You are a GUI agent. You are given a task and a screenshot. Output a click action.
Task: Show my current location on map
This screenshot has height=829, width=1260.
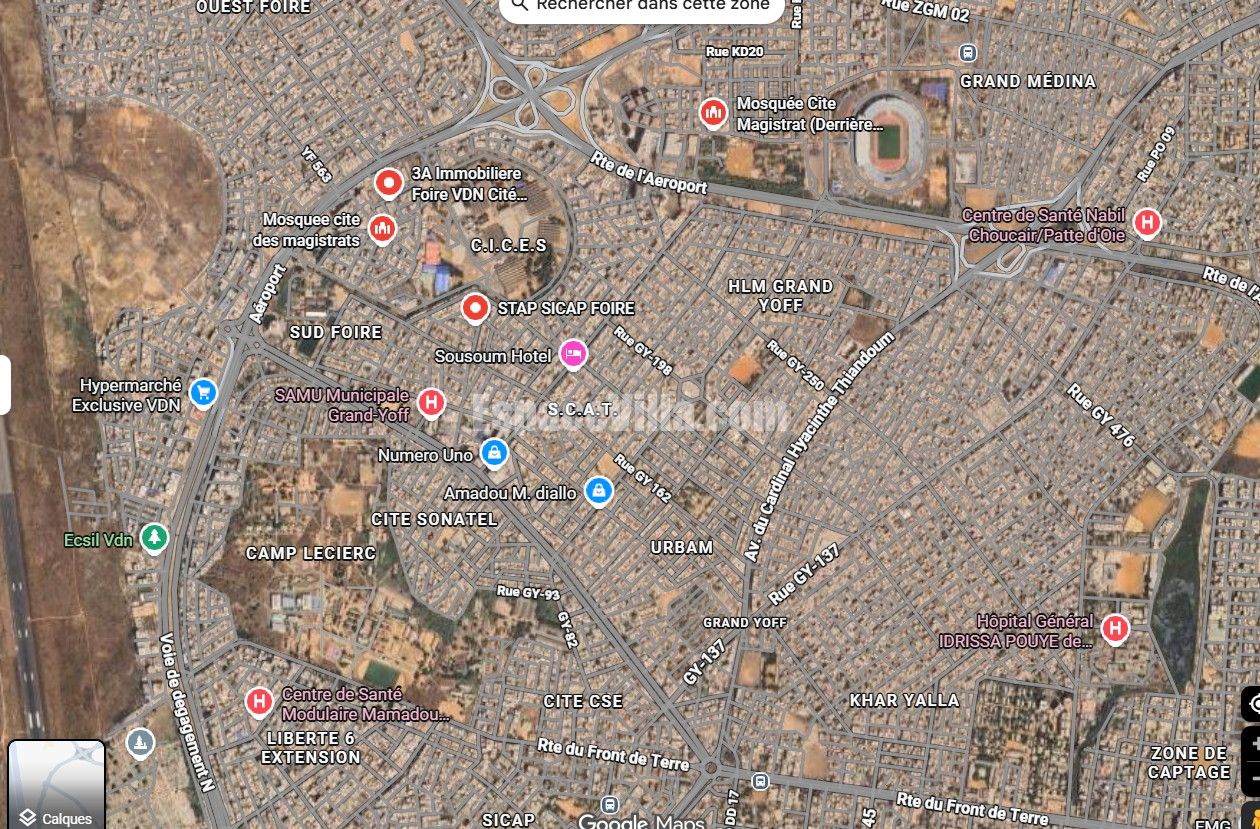[x=1253, y=703]
